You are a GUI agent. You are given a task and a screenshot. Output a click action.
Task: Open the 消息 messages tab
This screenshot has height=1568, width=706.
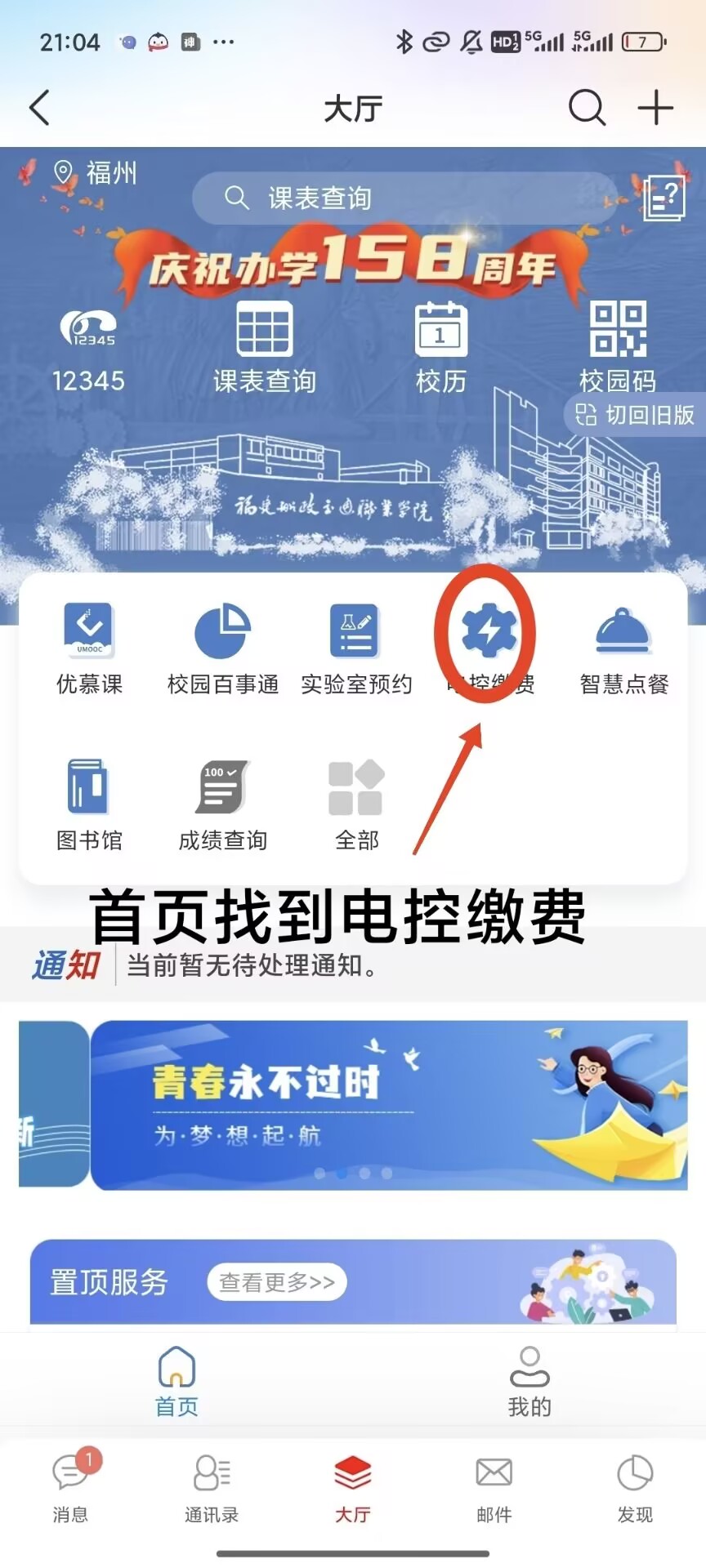(x=70, y=1488)
